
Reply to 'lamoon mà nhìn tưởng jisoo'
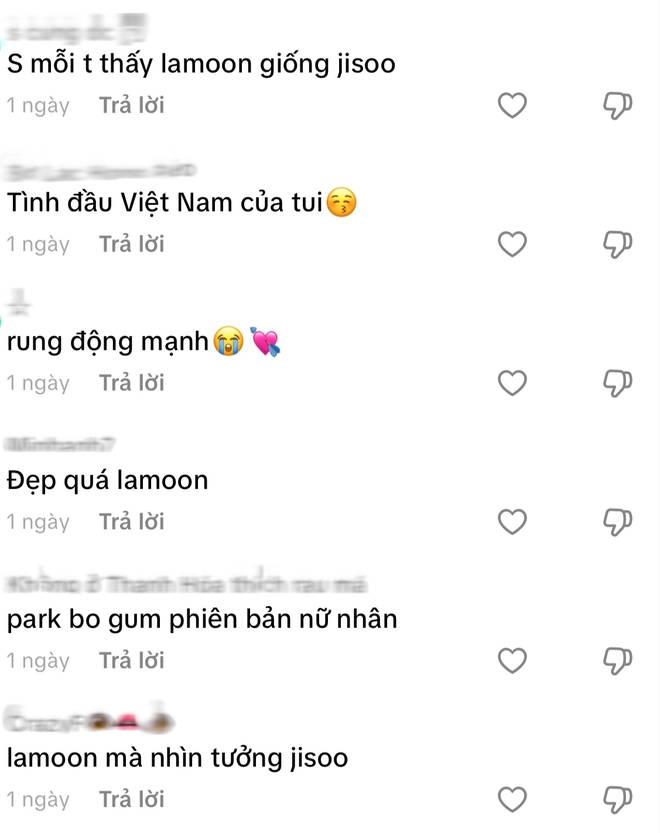click(x=131, y=800)
